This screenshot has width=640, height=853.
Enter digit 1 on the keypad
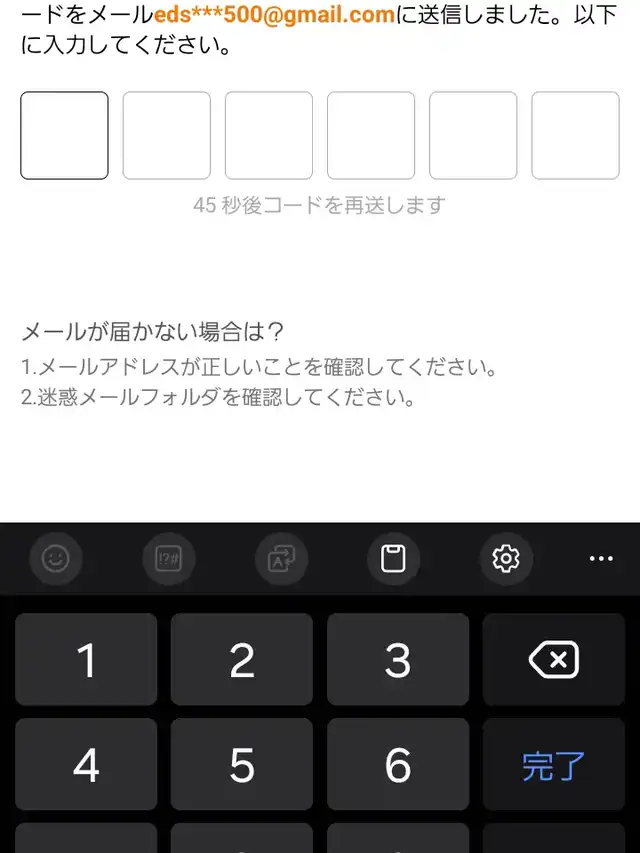86,659
